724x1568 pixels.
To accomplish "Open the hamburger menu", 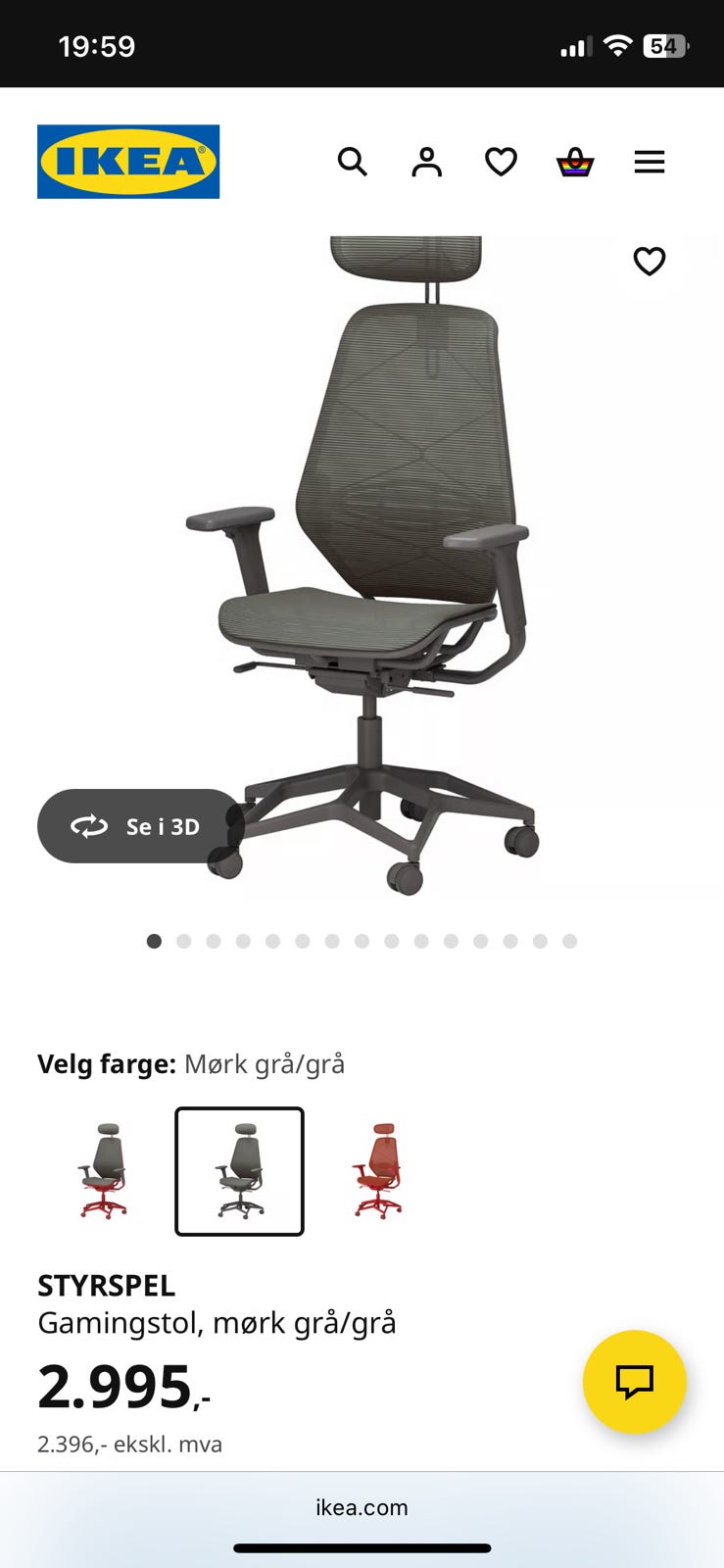I will 650,162.
